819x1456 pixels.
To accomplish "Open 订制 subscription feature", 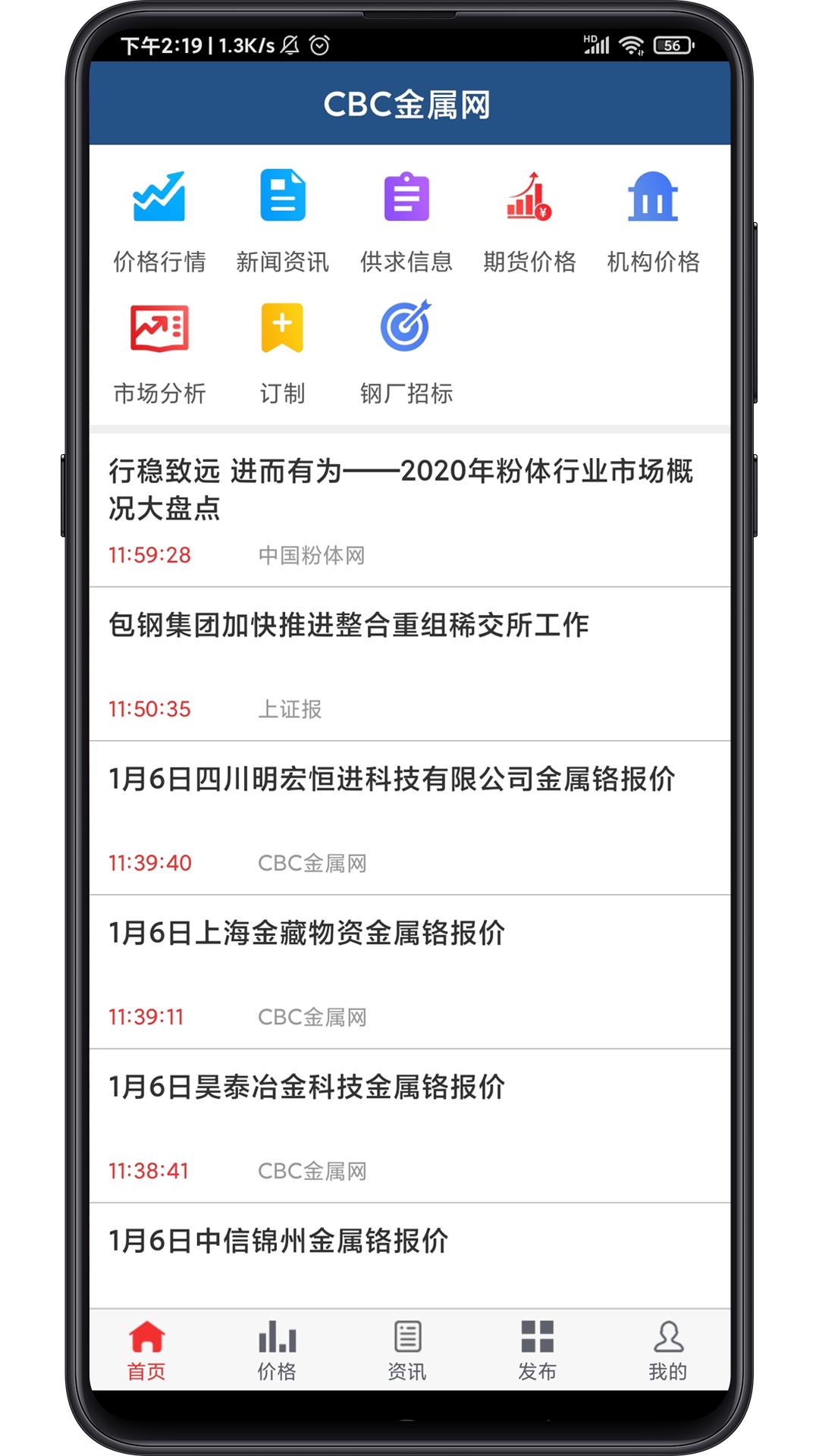I will point(283,353).
